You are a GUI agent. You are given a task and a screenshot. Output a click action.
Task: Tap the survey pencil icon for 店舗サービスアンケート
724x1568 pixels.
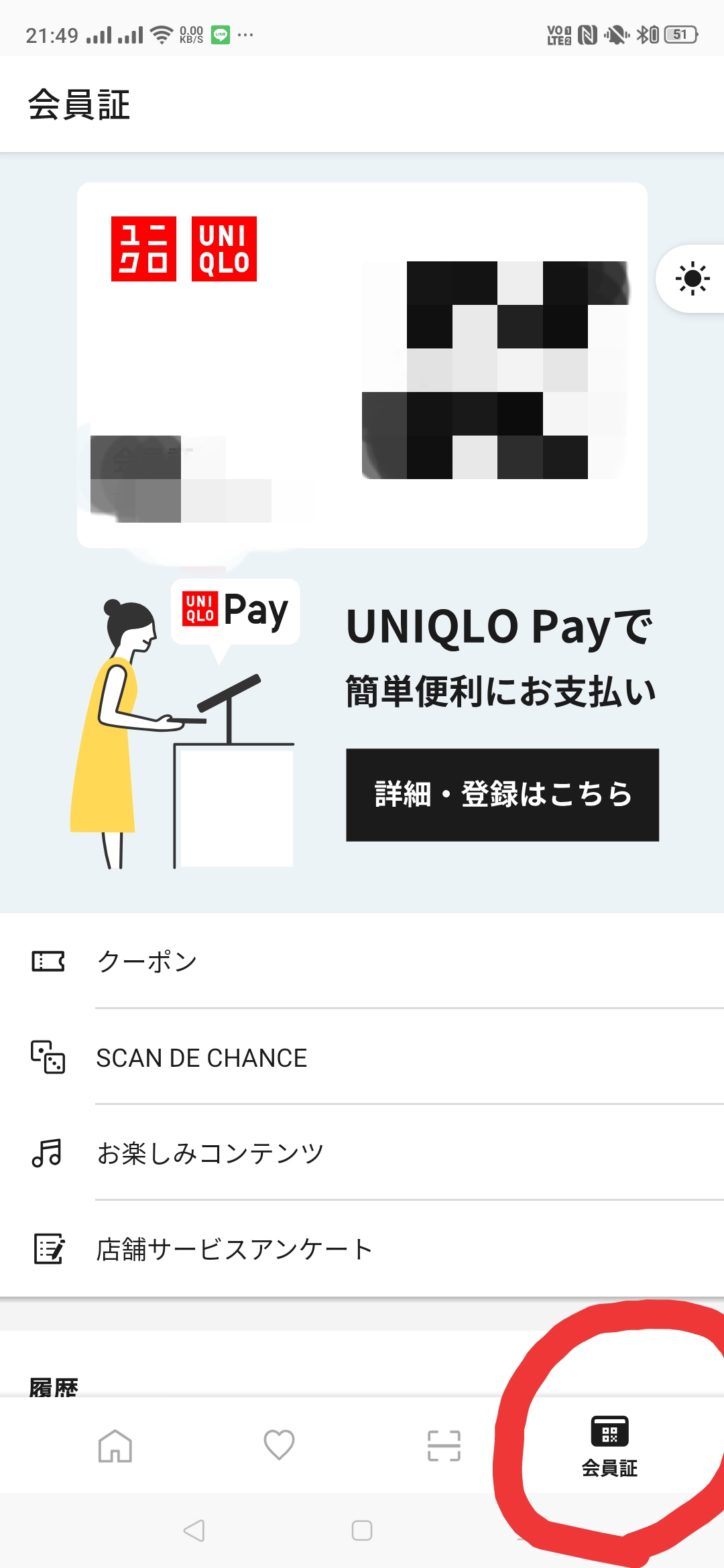click(x=47, y=1248)
